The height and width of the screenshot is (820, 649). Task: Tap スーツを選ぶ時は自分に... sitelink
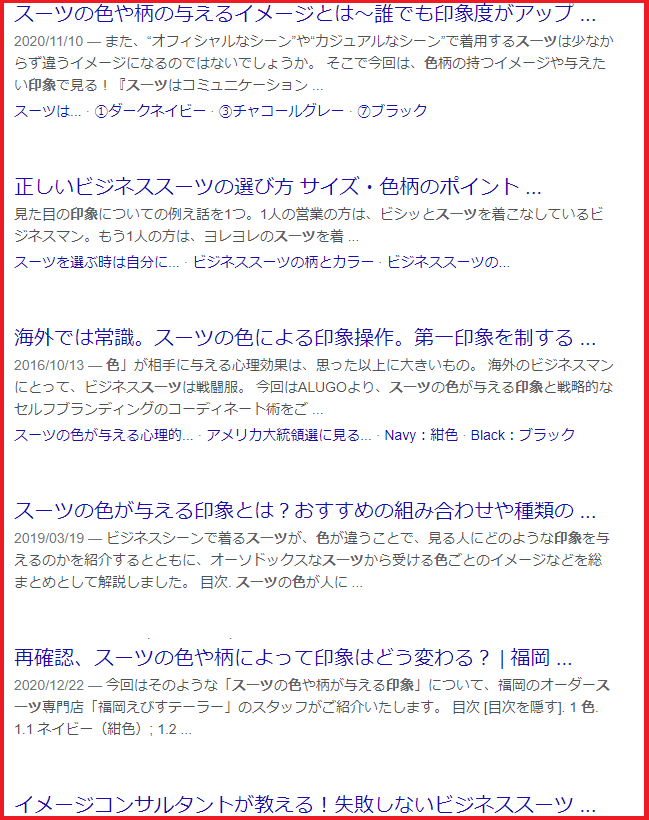[x=97, y=263]
